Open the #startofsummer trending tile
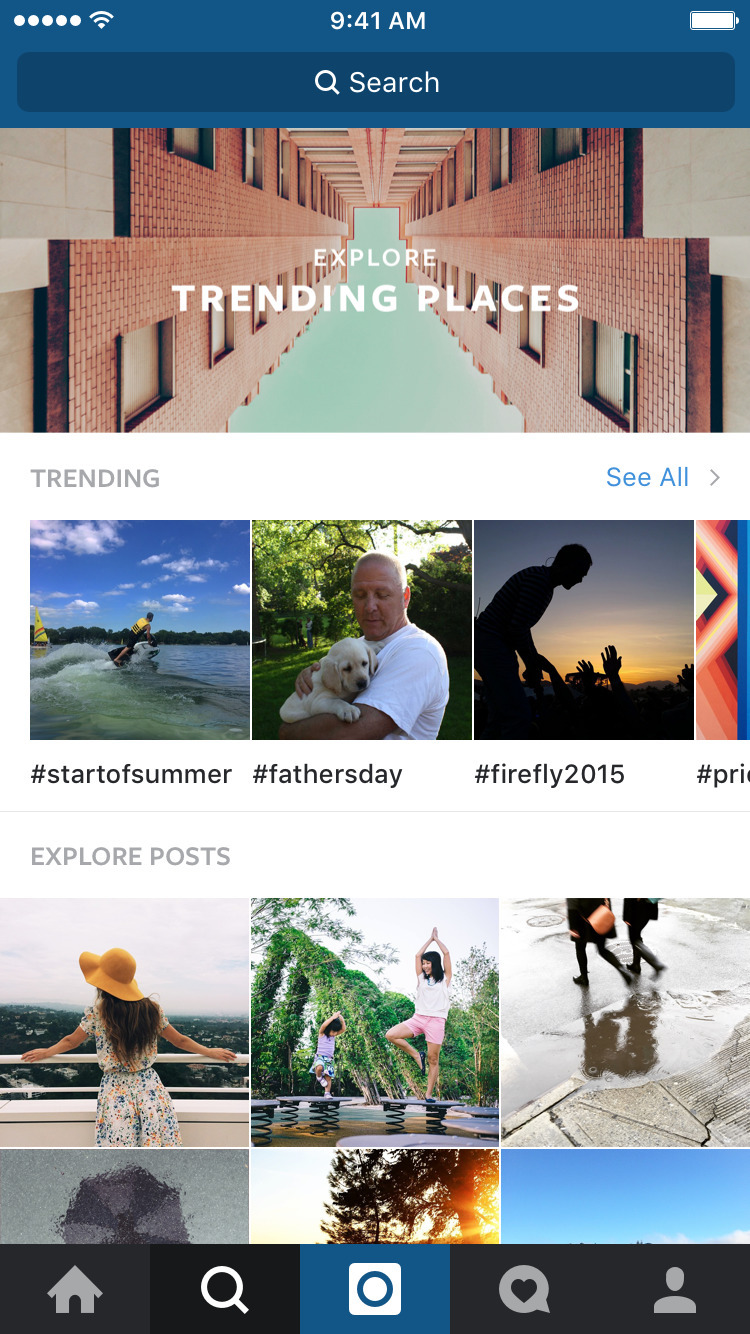 (140, 630)
